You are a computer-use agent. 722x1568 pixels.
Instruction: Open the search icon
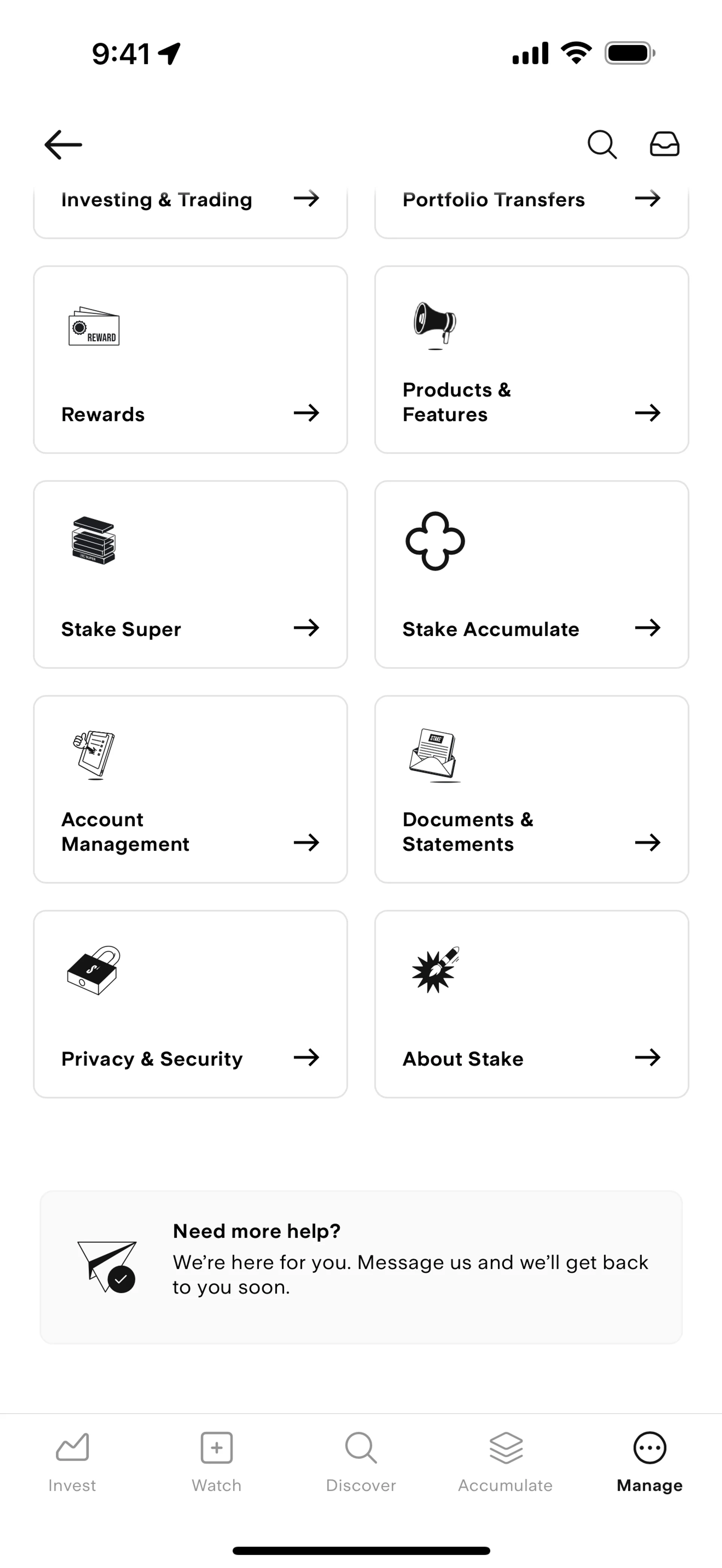click(x=601, y=145)
